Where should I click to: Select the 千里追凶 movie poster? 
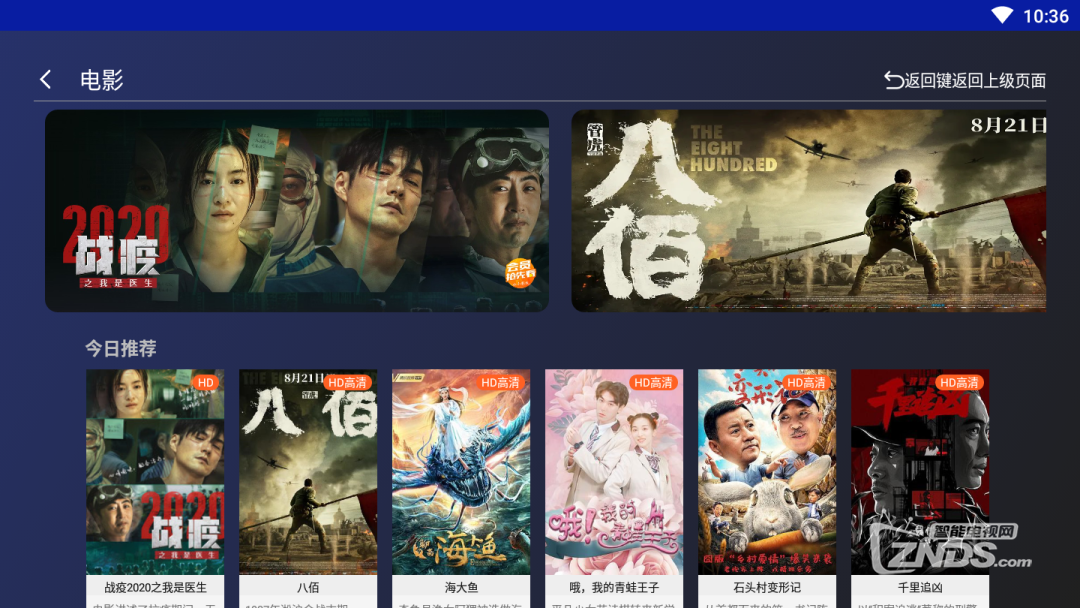point(920,472)
